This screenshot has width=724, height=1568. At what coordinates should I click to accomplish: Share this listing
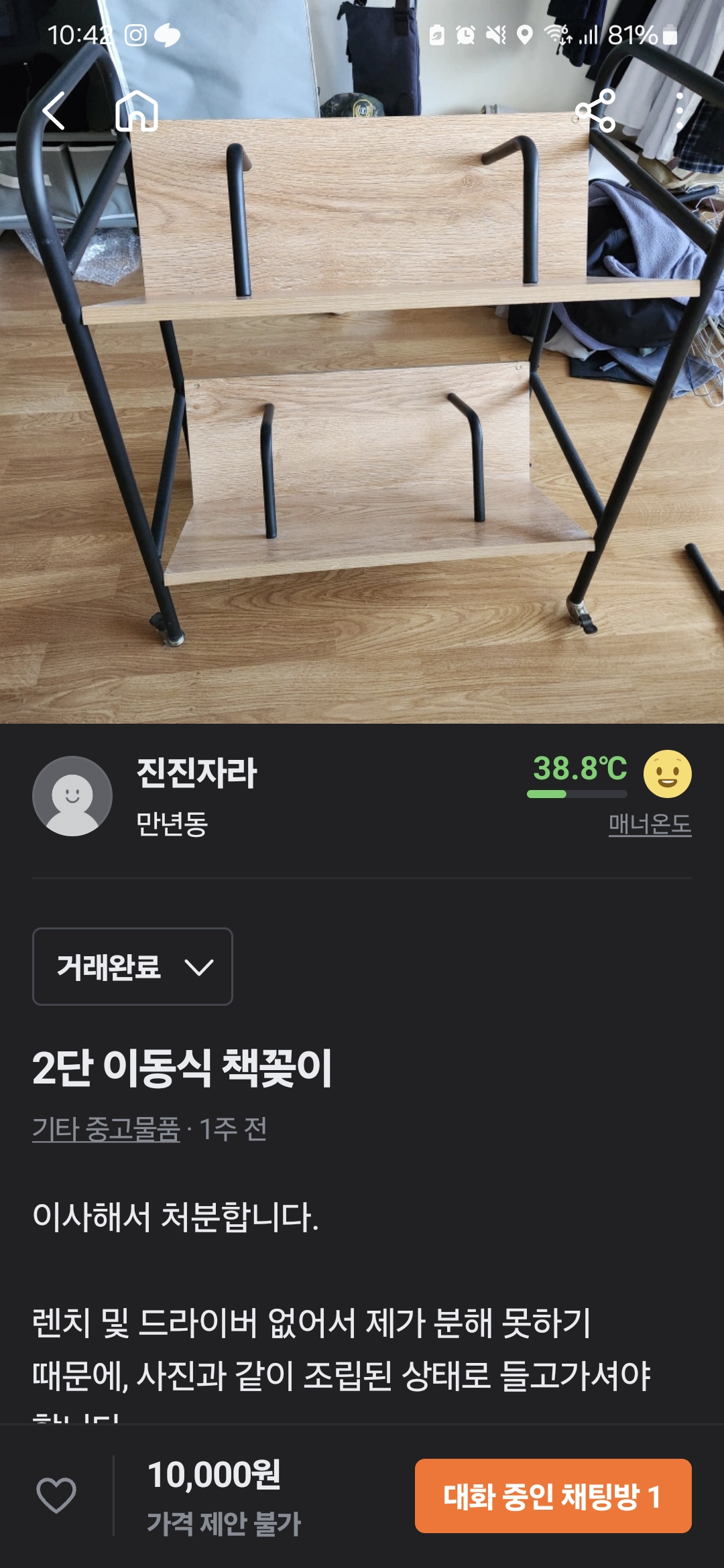596,111
